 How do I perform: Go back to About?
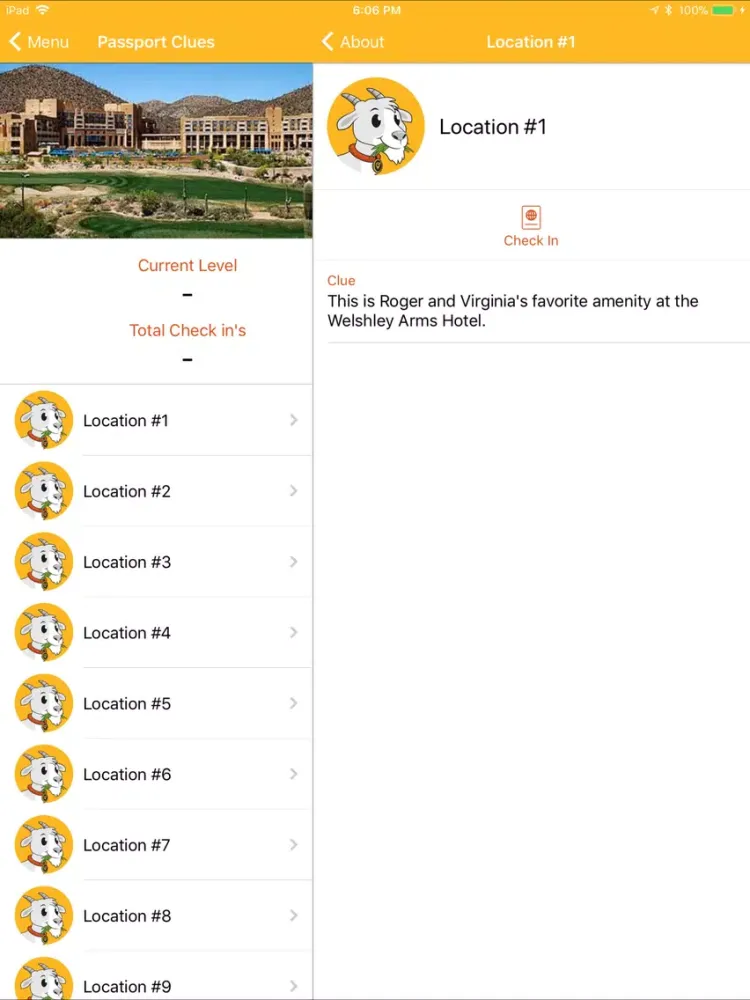coord(353,42)
